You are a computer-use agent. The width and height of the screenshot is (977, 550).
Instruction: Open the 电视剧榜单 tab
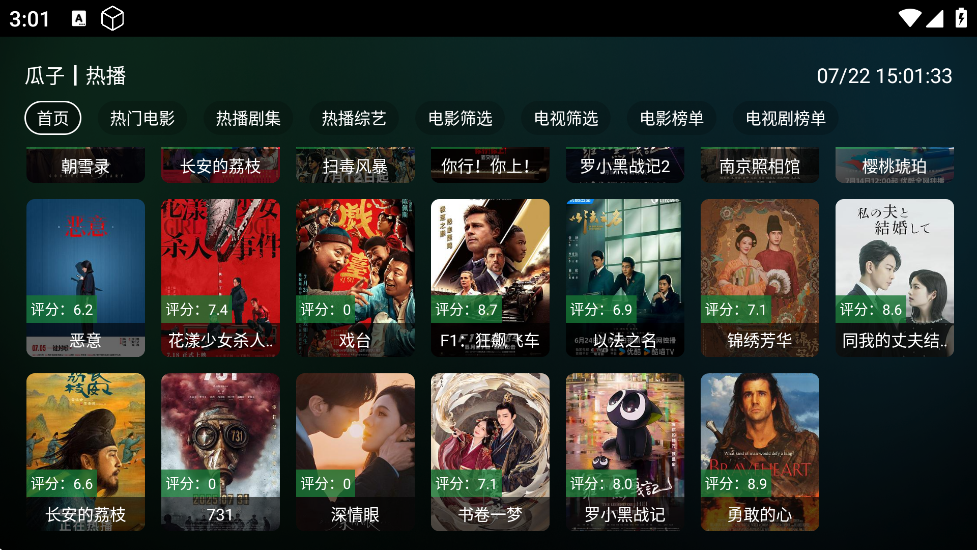tap(786, 118)
